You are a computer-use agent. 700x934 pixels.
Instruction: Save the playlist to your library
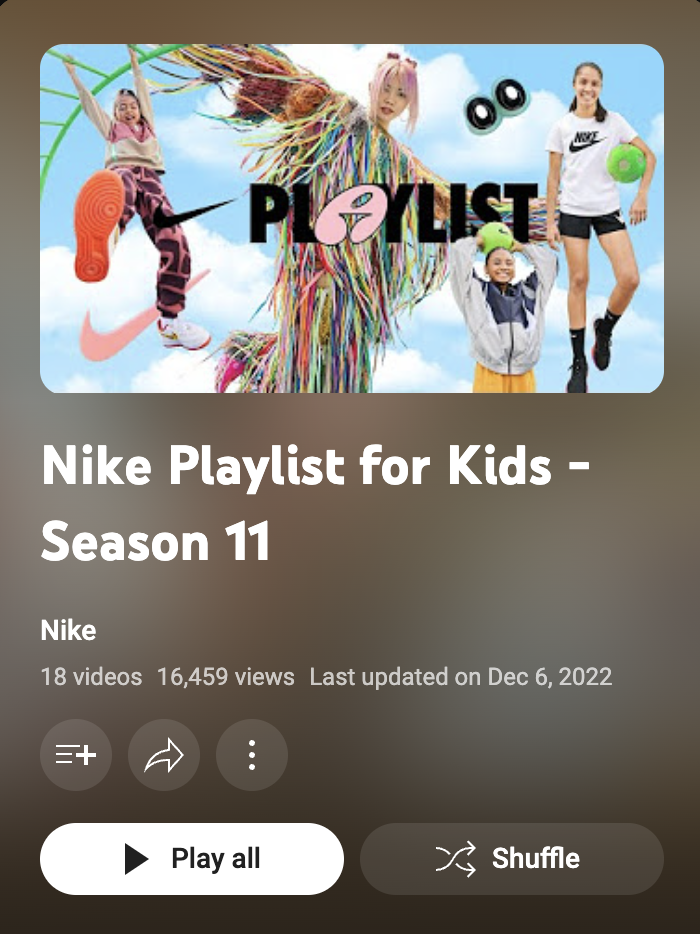(x=76, y=755)
